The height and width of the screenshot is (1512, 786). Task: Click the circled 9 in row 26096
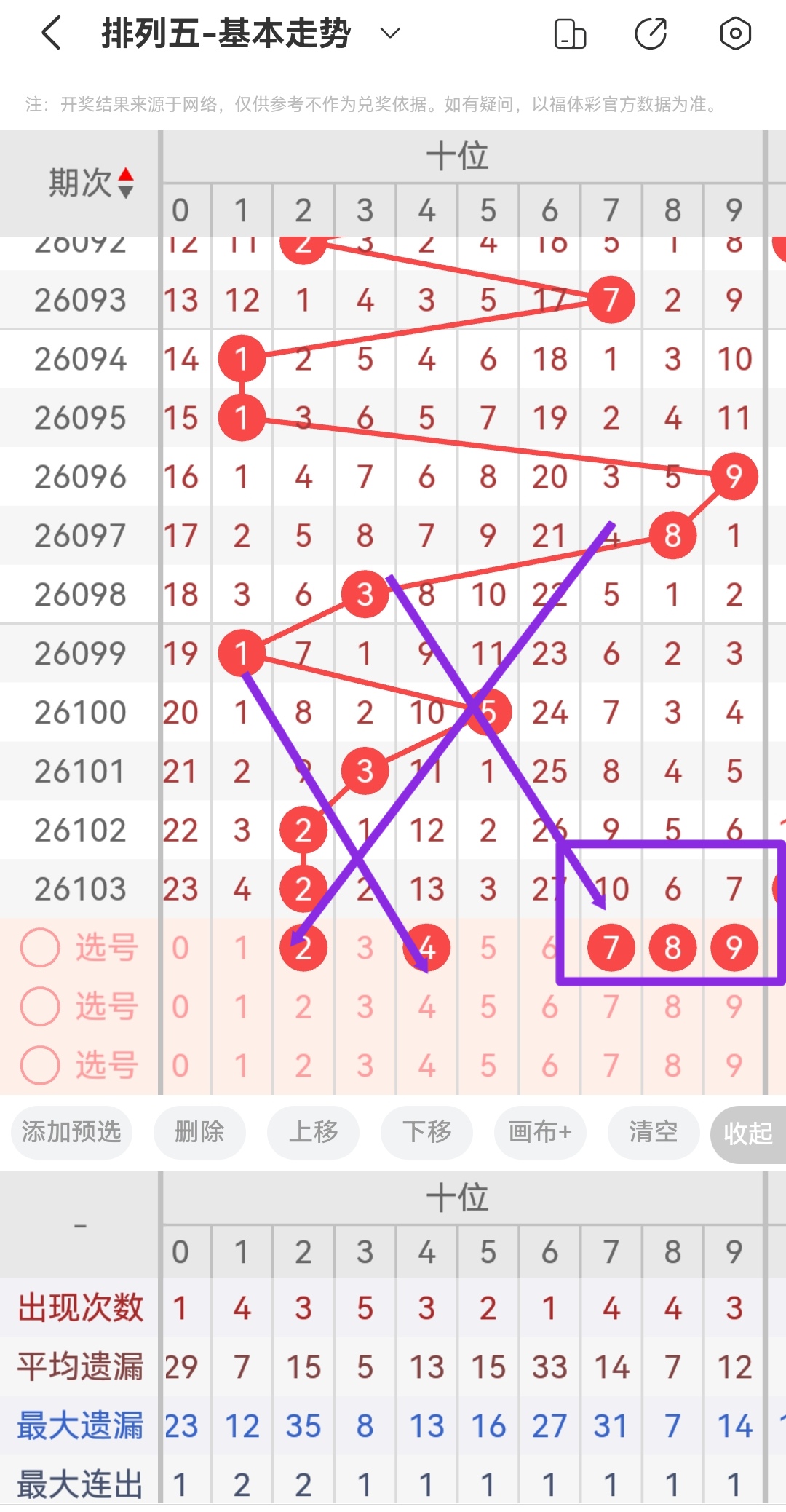click(734, 477)
